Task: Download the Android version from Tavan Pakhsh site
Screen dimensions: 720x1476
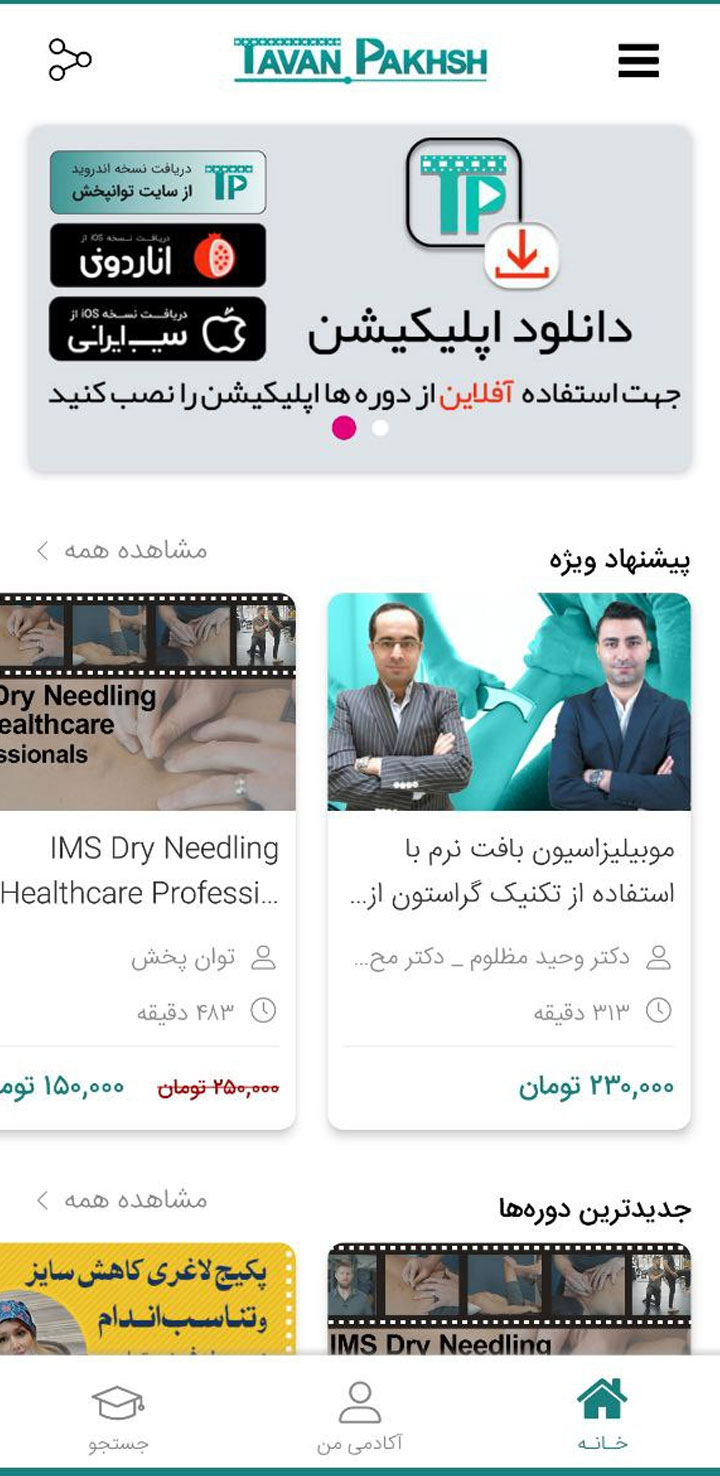Action: pyautogui.click(x=158, y=182)
